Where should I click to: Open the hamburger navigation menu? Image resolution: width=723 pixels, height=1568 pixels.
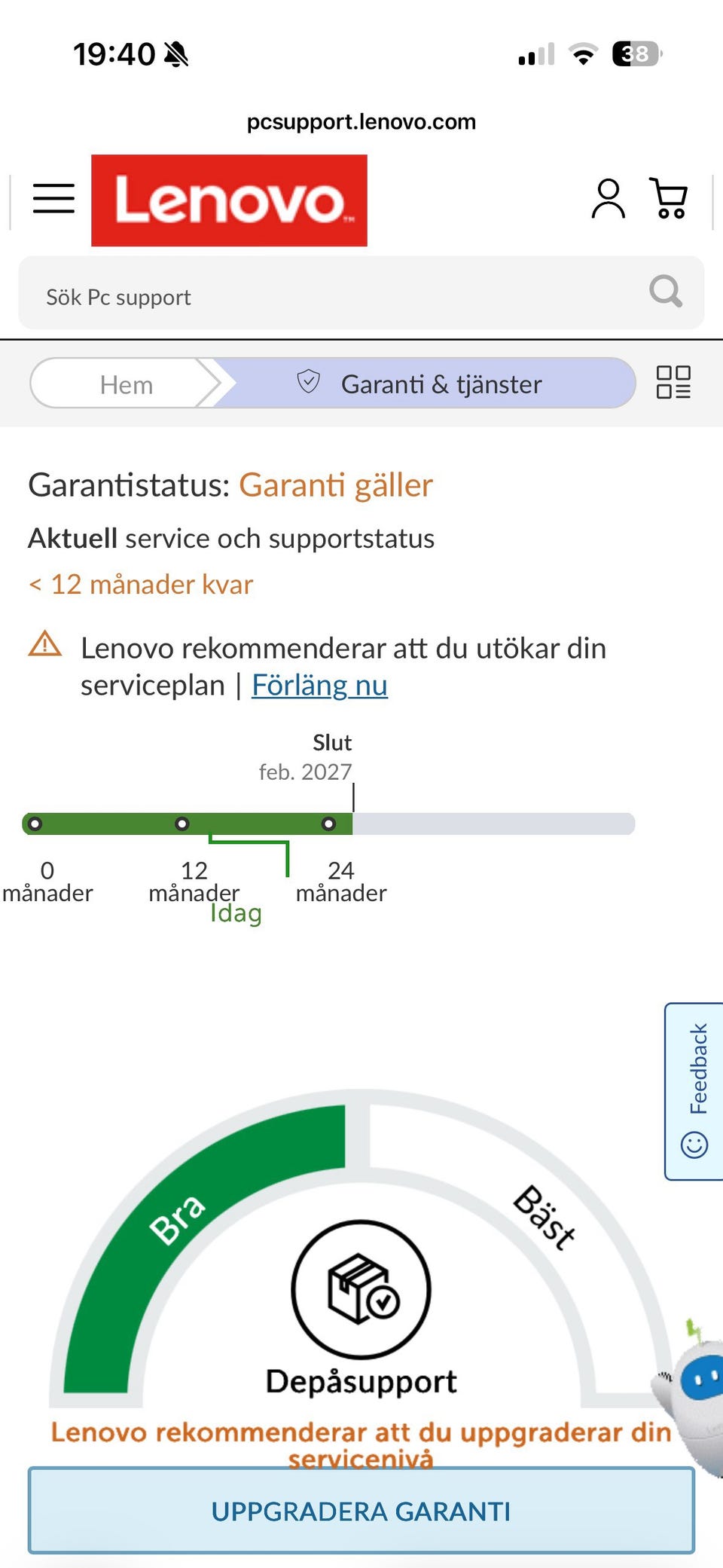point(53,199)
